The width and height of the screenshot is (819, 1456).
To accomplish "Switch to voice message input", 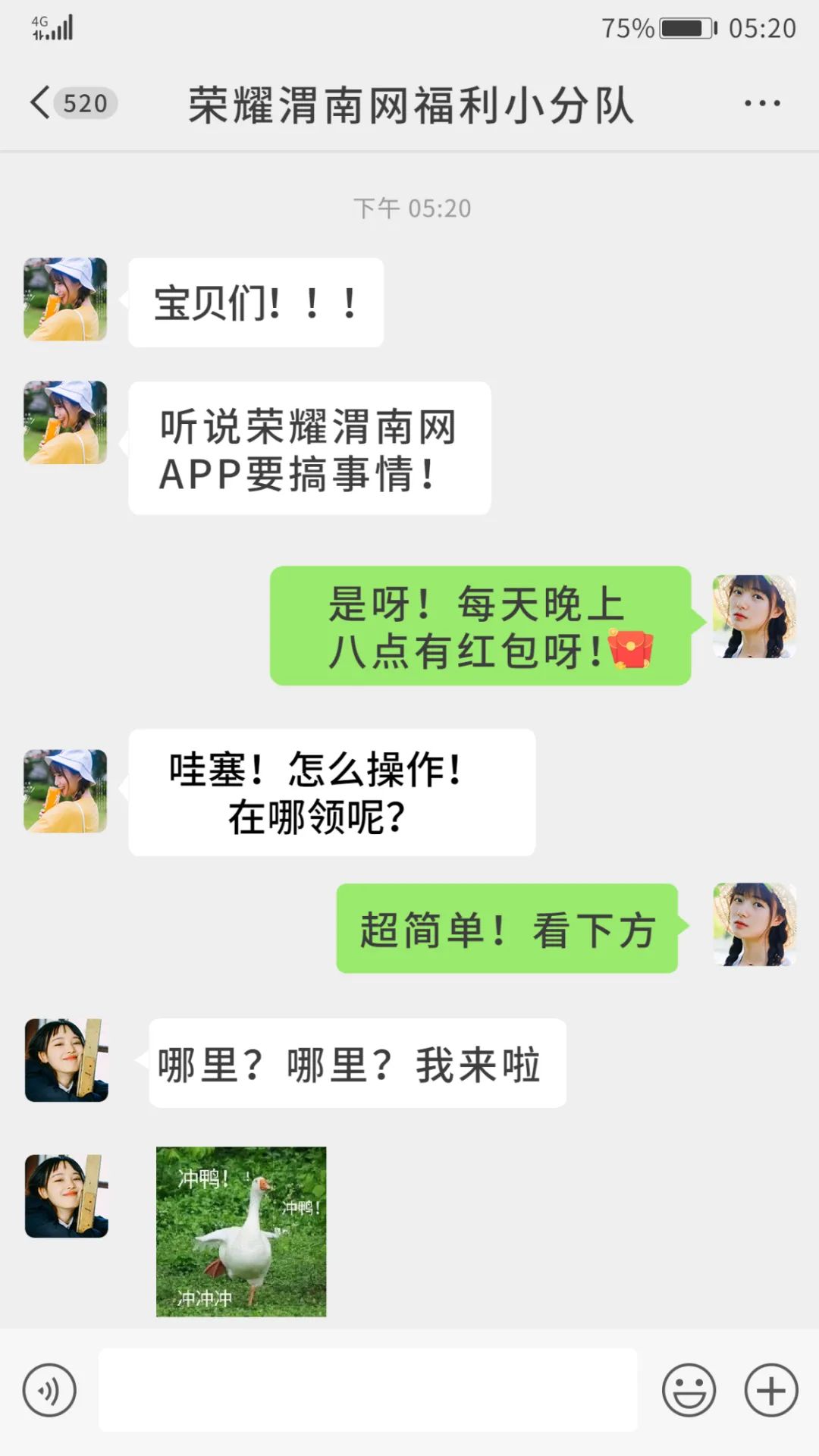I will [49, 1390].
